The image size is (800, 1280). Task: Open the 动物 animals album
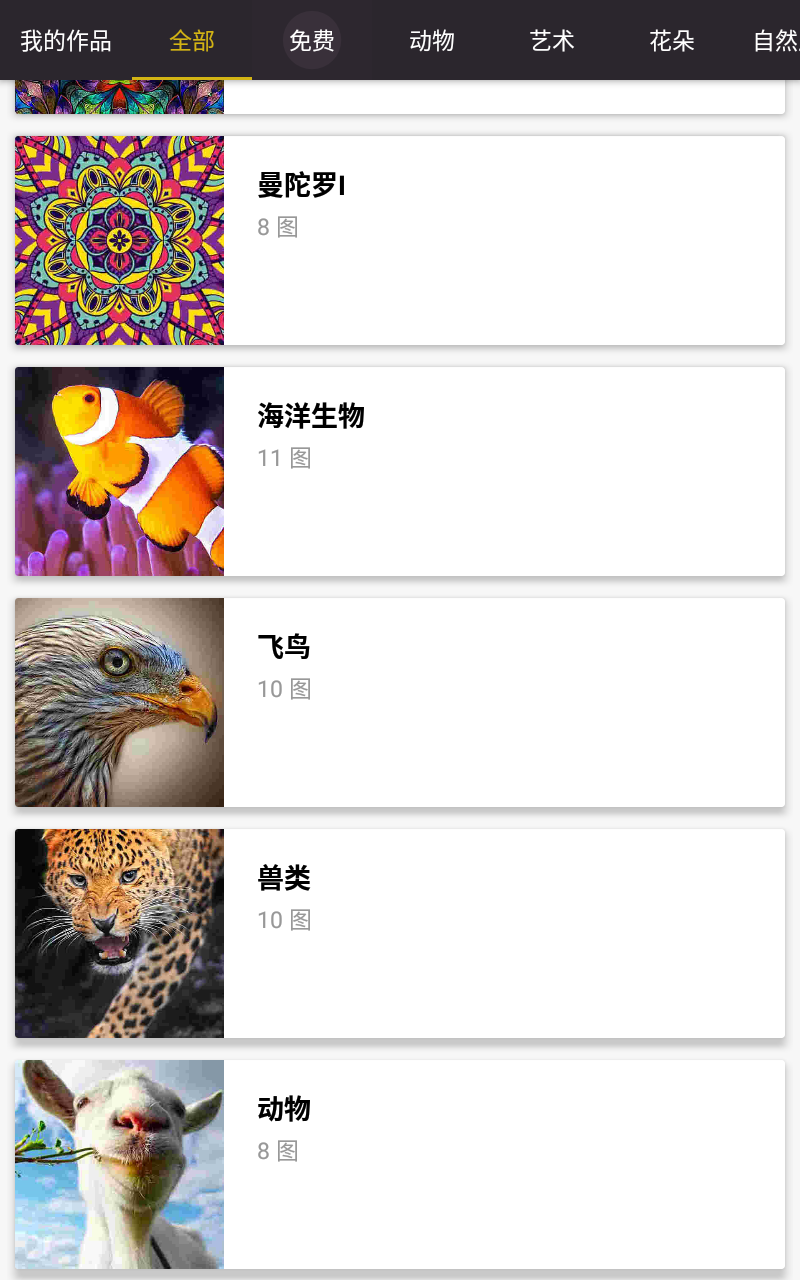coord(400,1164)
